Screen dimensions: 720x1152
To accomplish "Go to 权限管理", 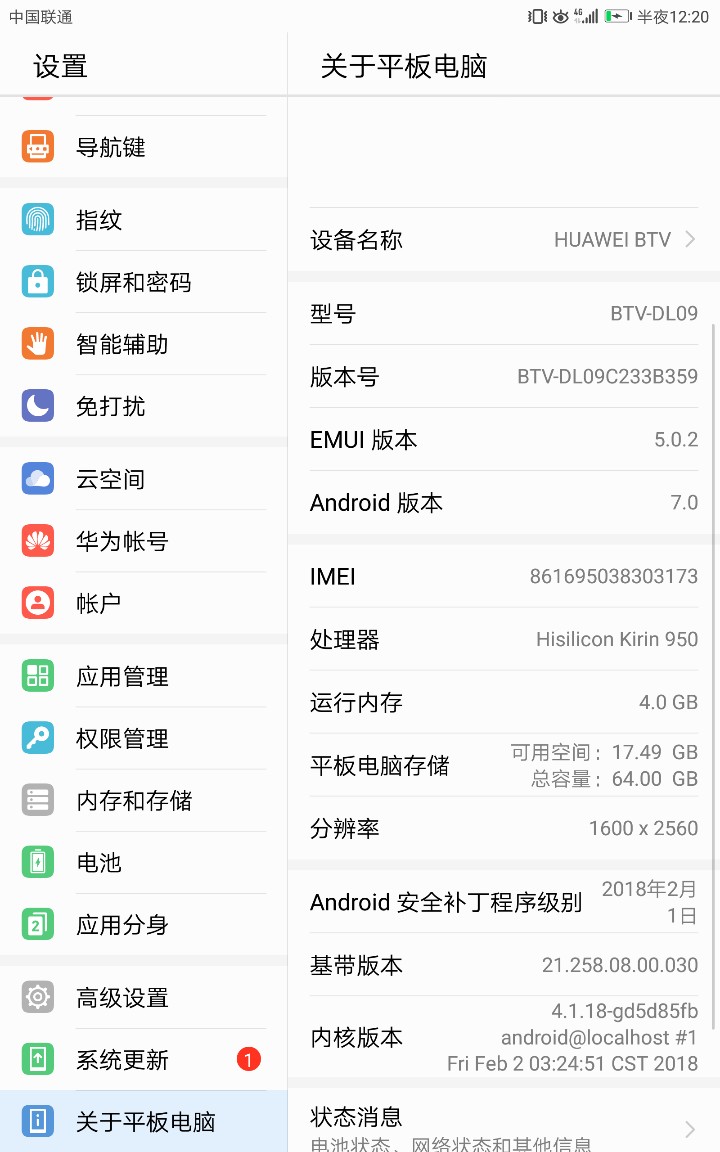I will point(143,738).
